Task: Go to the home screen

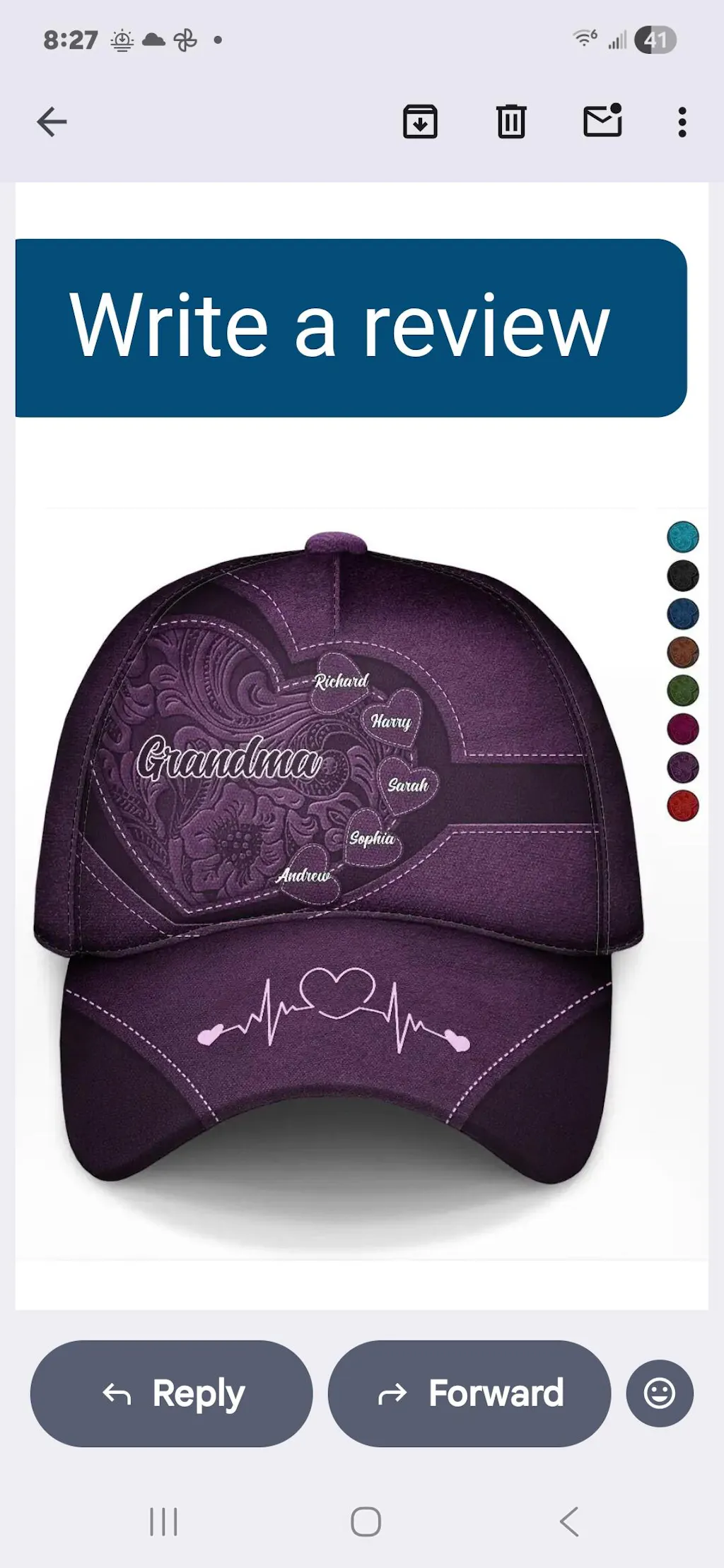Action: click(x=366, y=1521)
